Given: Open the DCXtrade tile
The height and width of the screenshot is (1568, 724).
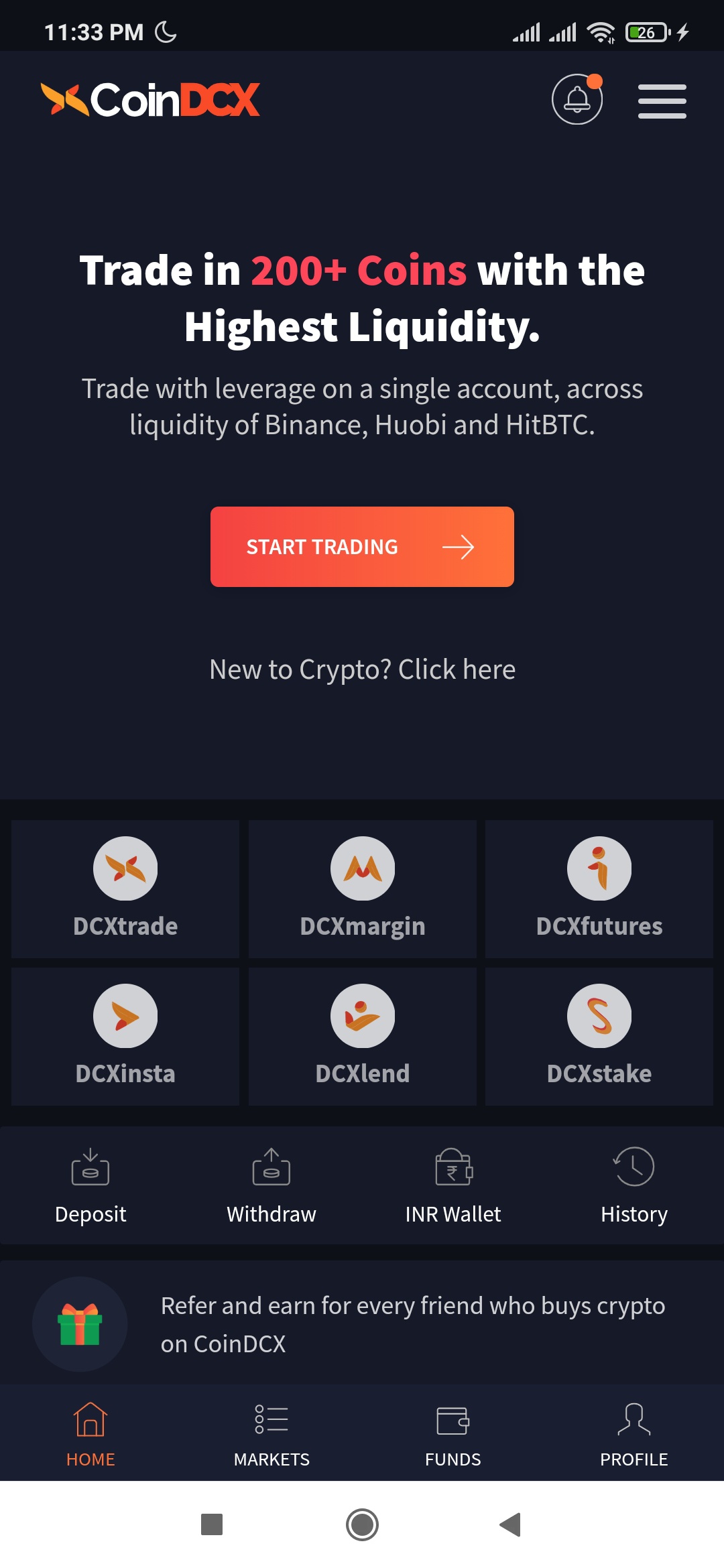Looking at the screenshot, I should [125, 889].
